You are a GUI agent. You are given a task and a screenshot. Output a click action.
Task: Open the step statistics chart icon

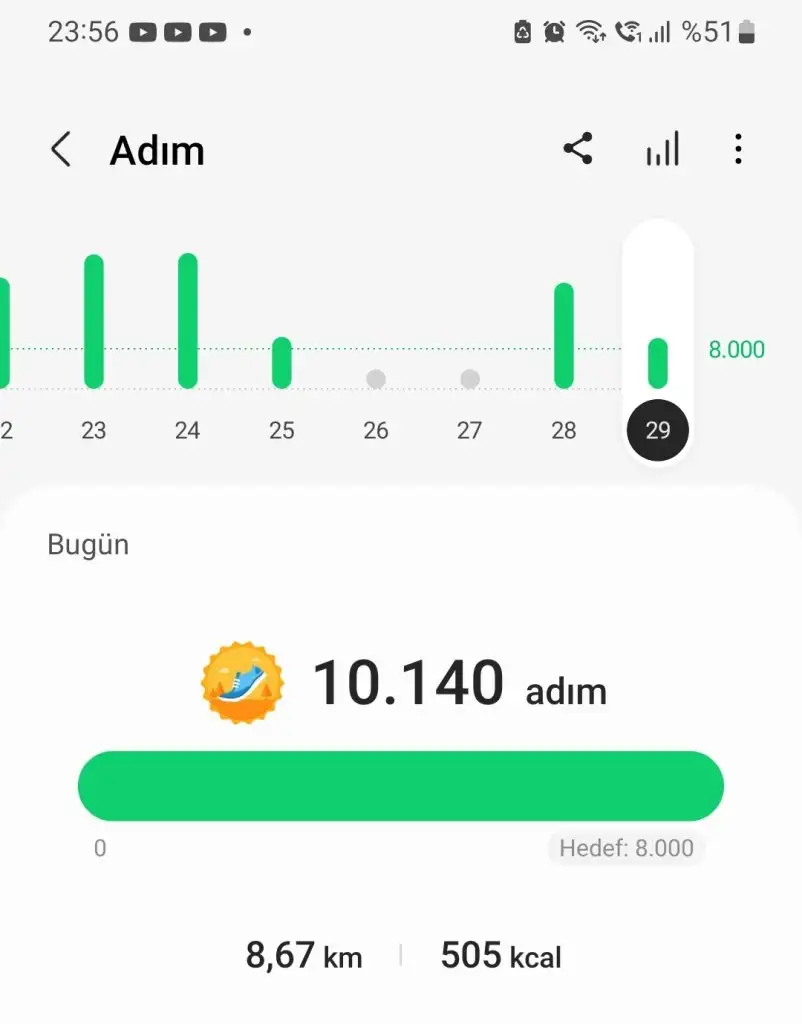(662, 150)
